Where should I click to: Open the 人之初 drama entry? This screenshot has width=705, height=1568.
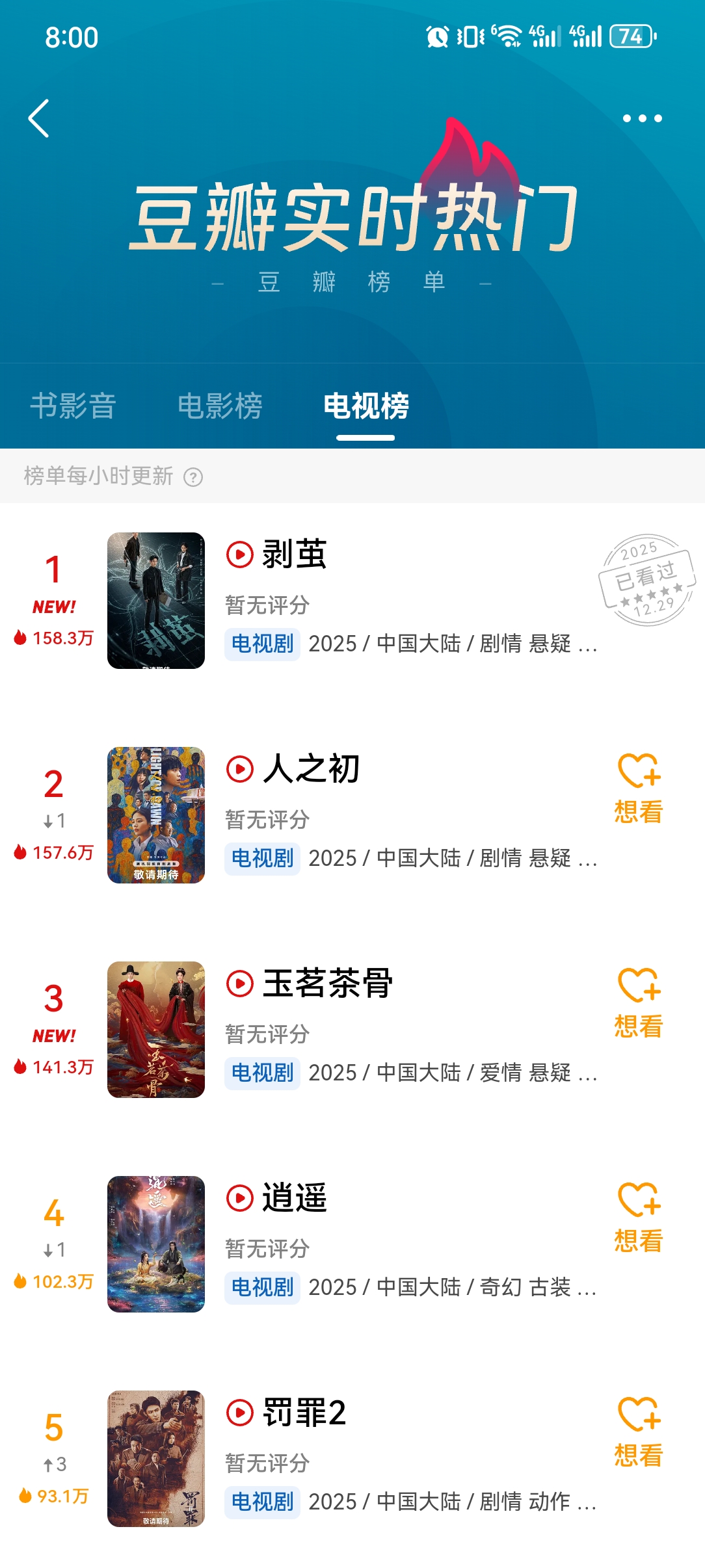(x=311, y=769)
